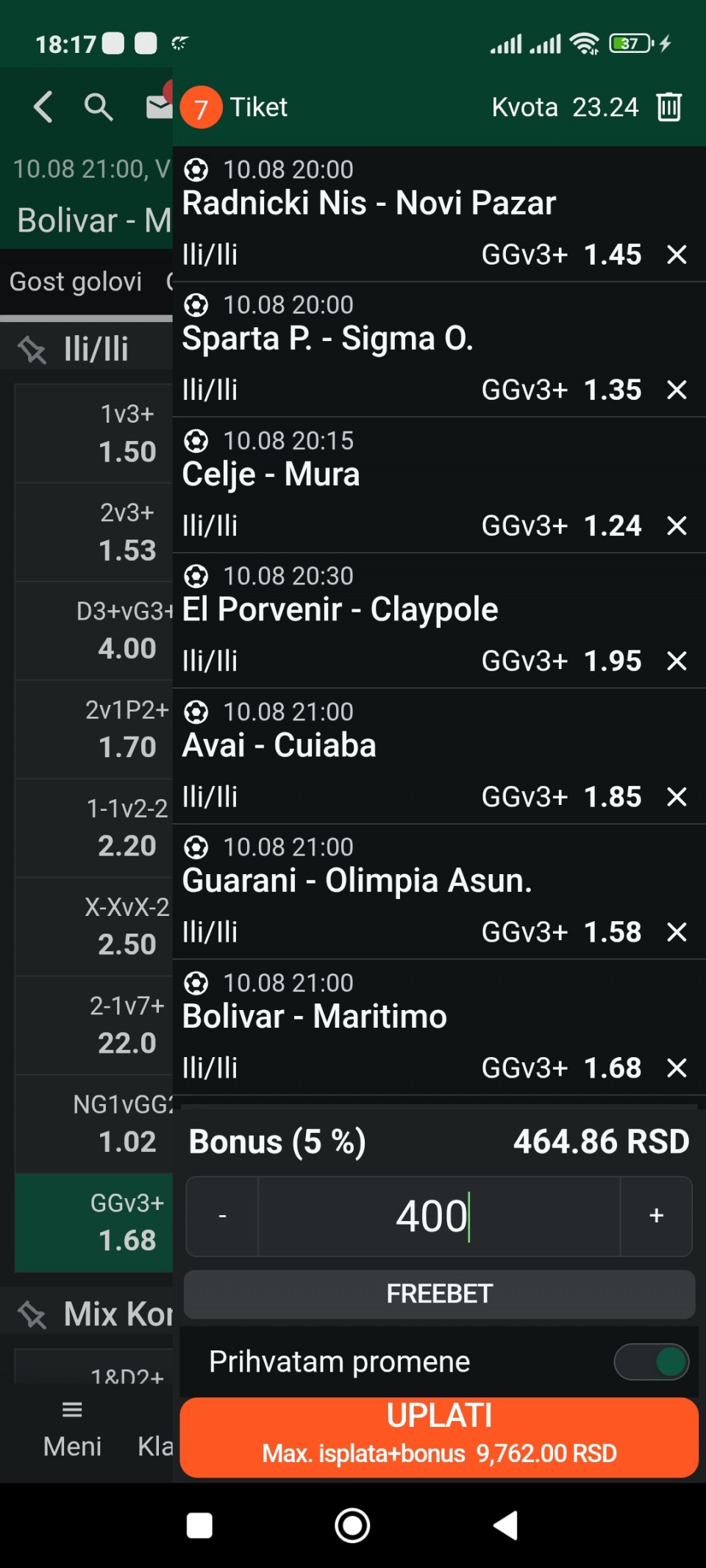Remove Bolivar - Maritimo from the ticket
Viewport: 706px width, 1568px height.
(677, 1068)
